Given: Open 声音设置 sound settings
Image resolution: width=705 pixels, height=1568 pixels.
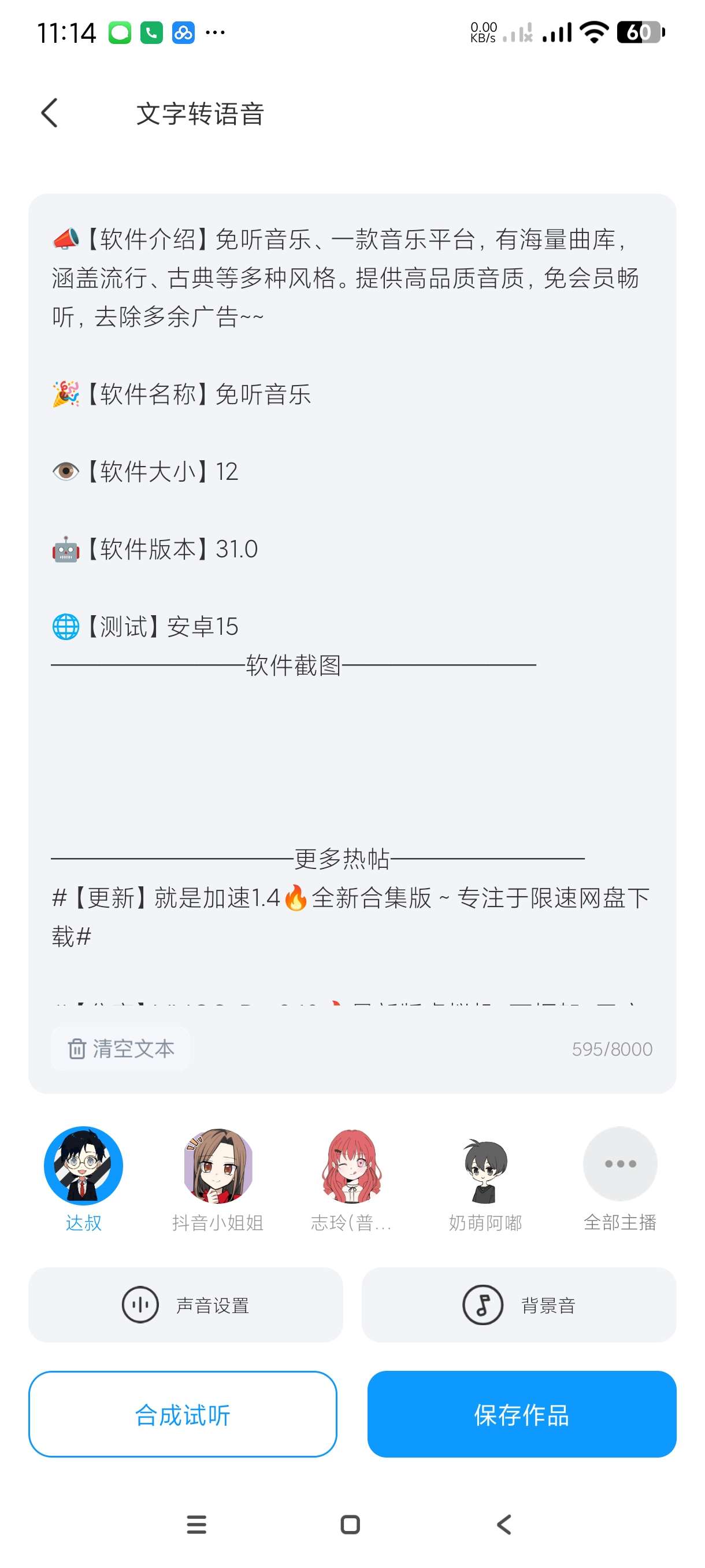Looking at the screenshot, I should tap(185, 1305).
